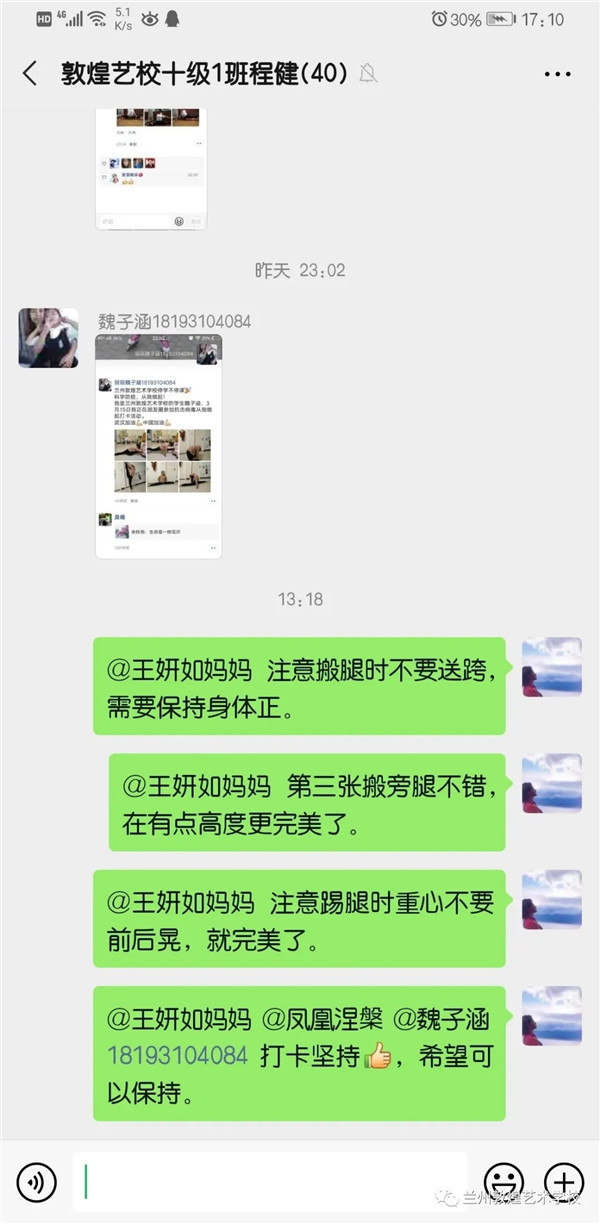Tap own avatar beside 注意搬腿时不要送跨 message
Viewport: 600px width, 1224px height.
551,667
